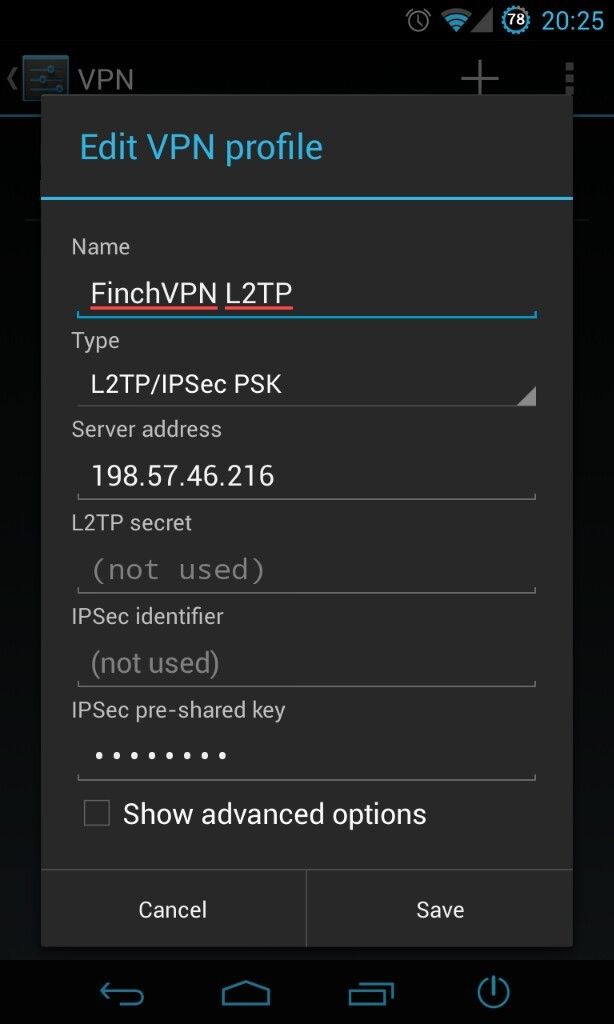Tap the L2TP secret field
Image resolution: width=614 pixels, height=1024 pixels.
[306, 570]
